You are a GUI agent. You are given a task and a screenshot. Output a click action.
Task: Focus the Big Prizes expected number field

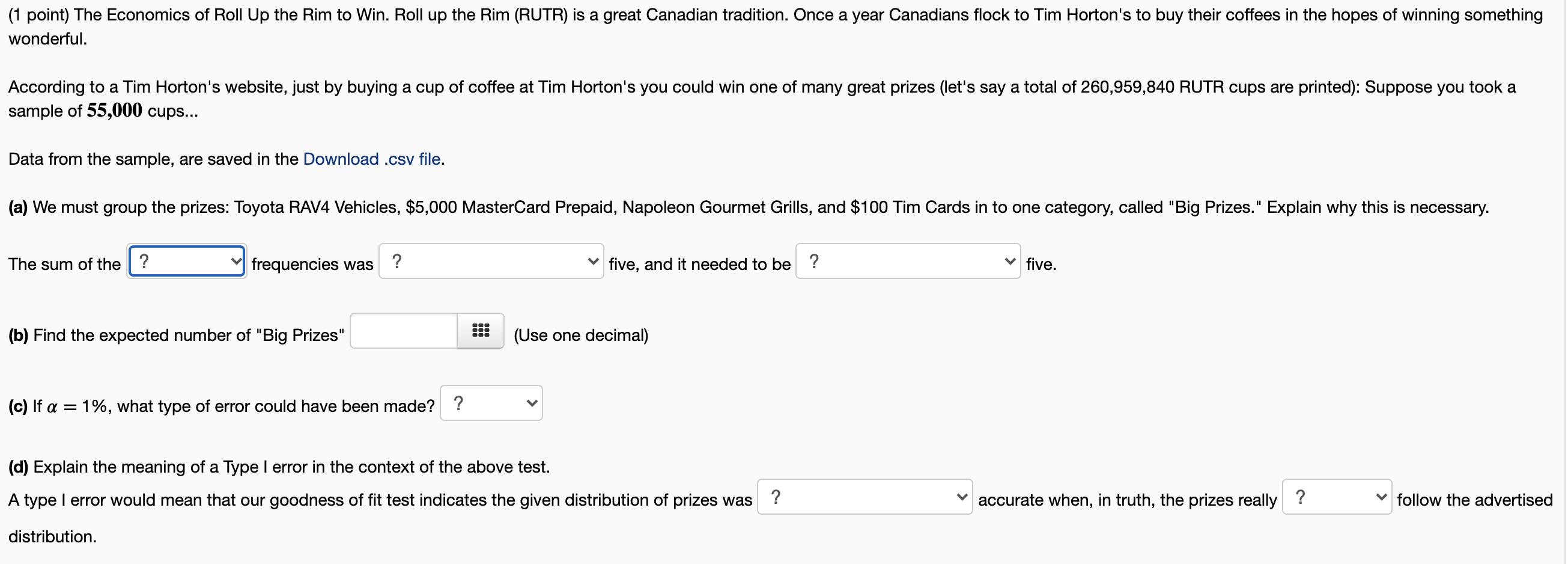pyautogui.click(x=404, y=331)
